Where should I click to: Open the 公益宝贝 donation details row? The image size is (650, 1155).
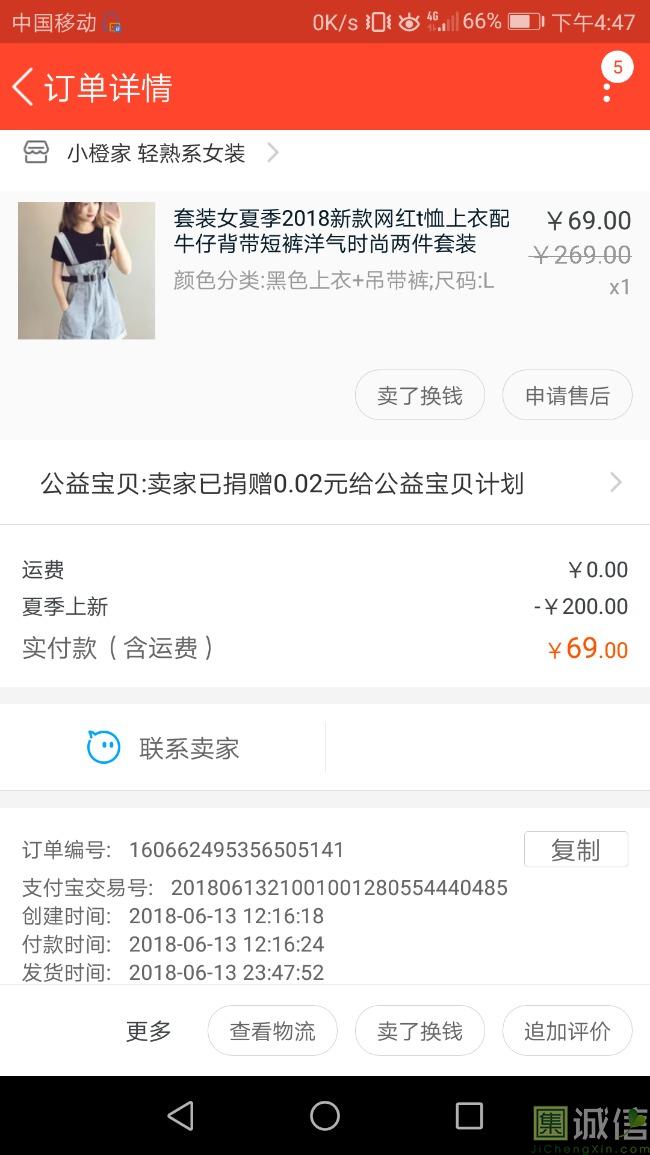[325, 484]
